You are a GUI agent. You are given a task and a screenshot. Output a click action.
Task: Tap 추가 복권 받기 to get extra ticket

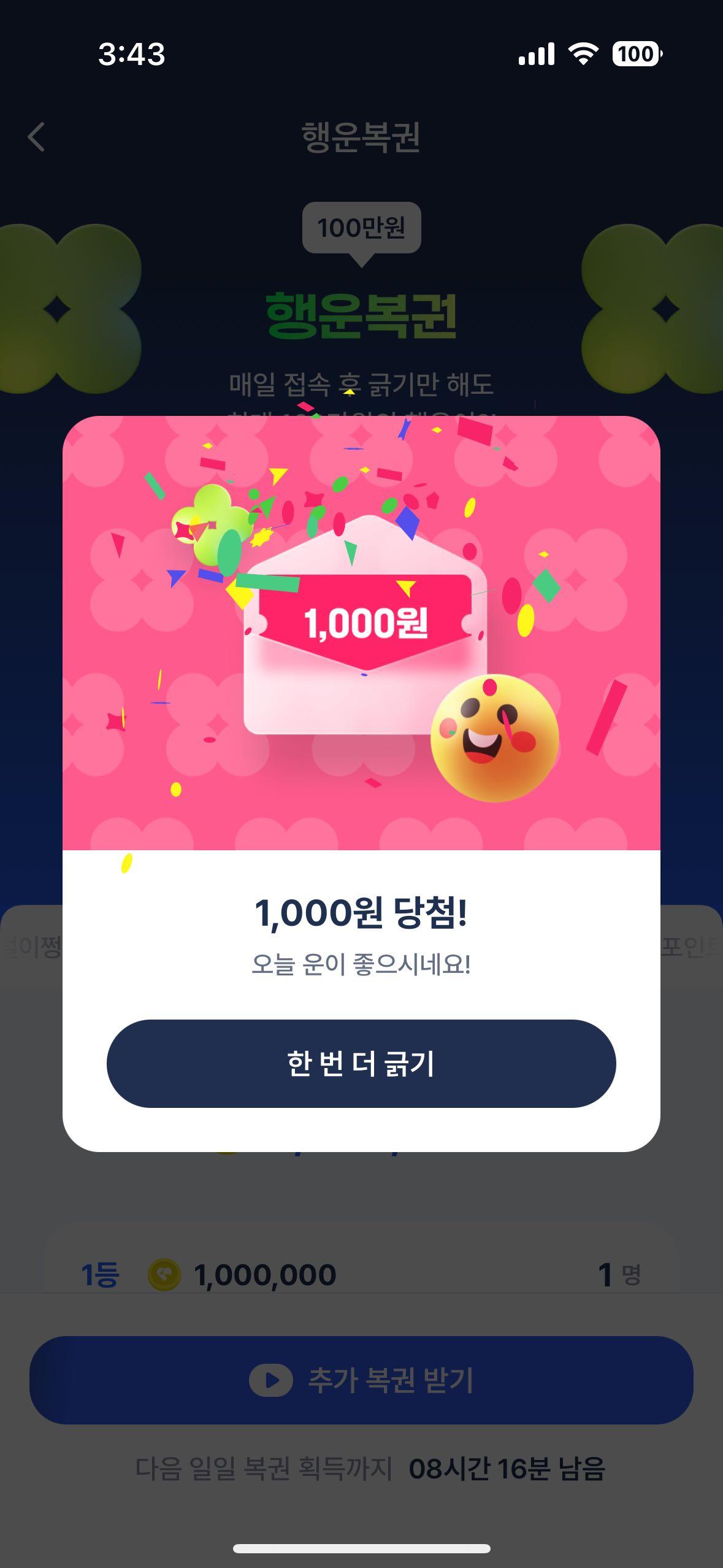361,1380
